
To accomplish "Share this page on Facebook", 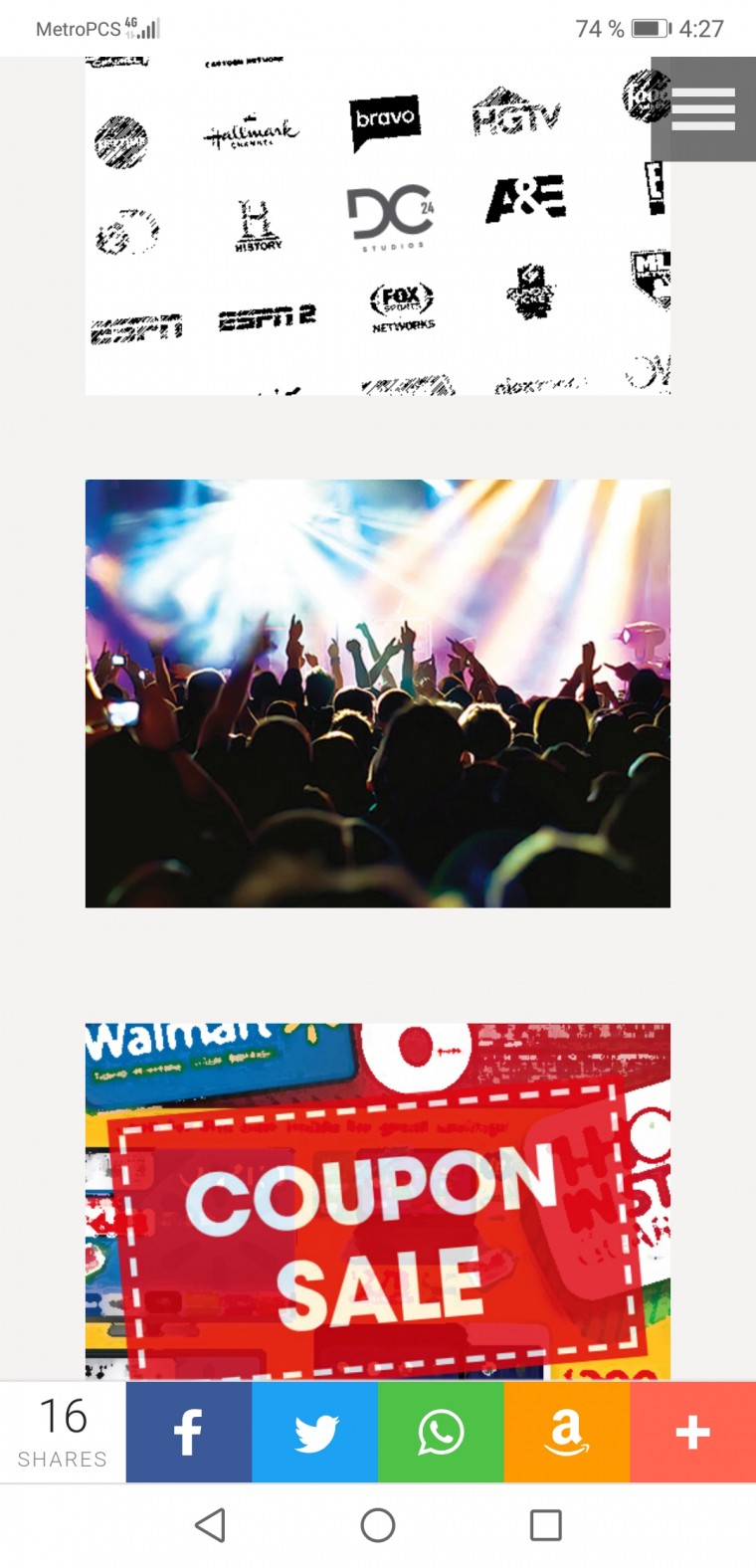I will point(189,1433).
